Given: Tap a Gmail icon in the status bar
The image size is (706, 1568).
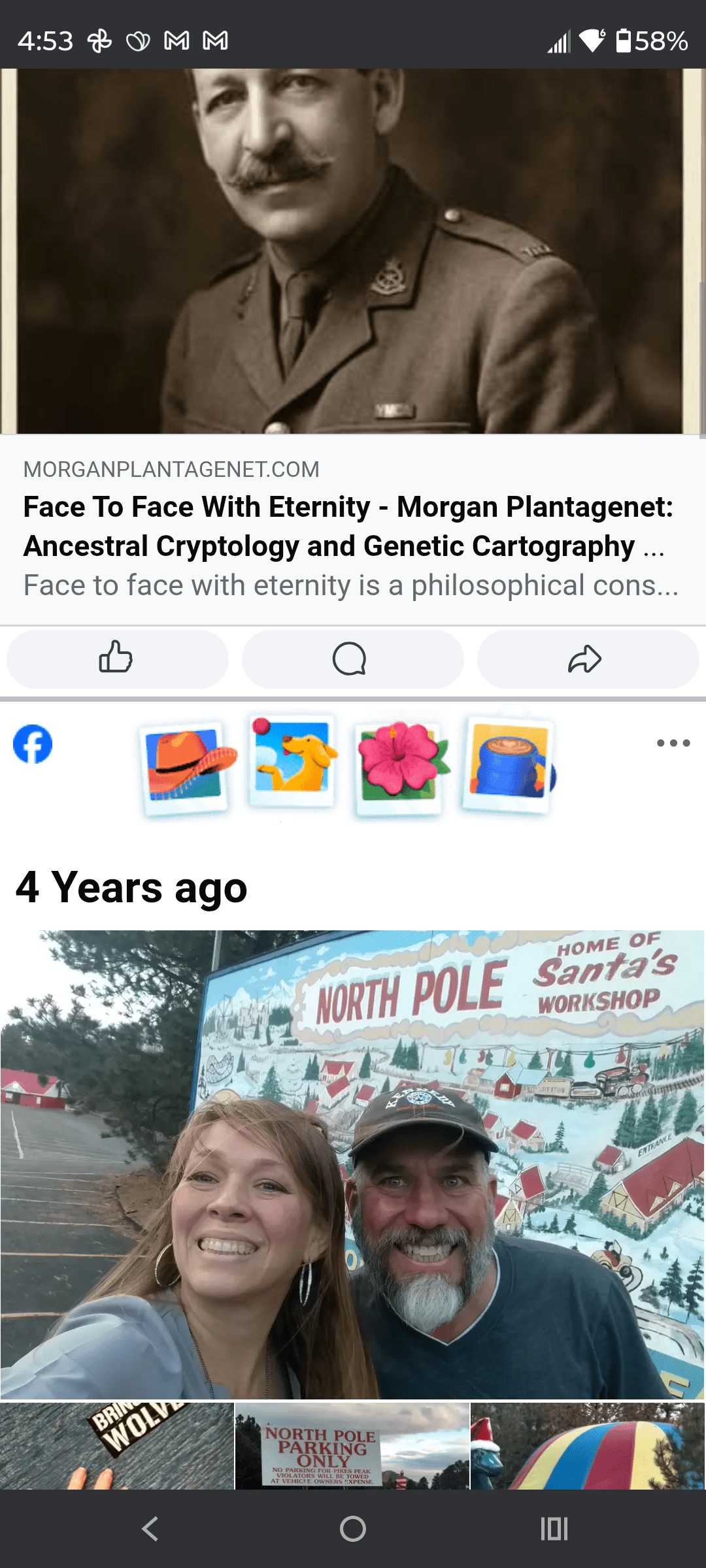Looking at the screenshot, I should click(x=174, y=41).
